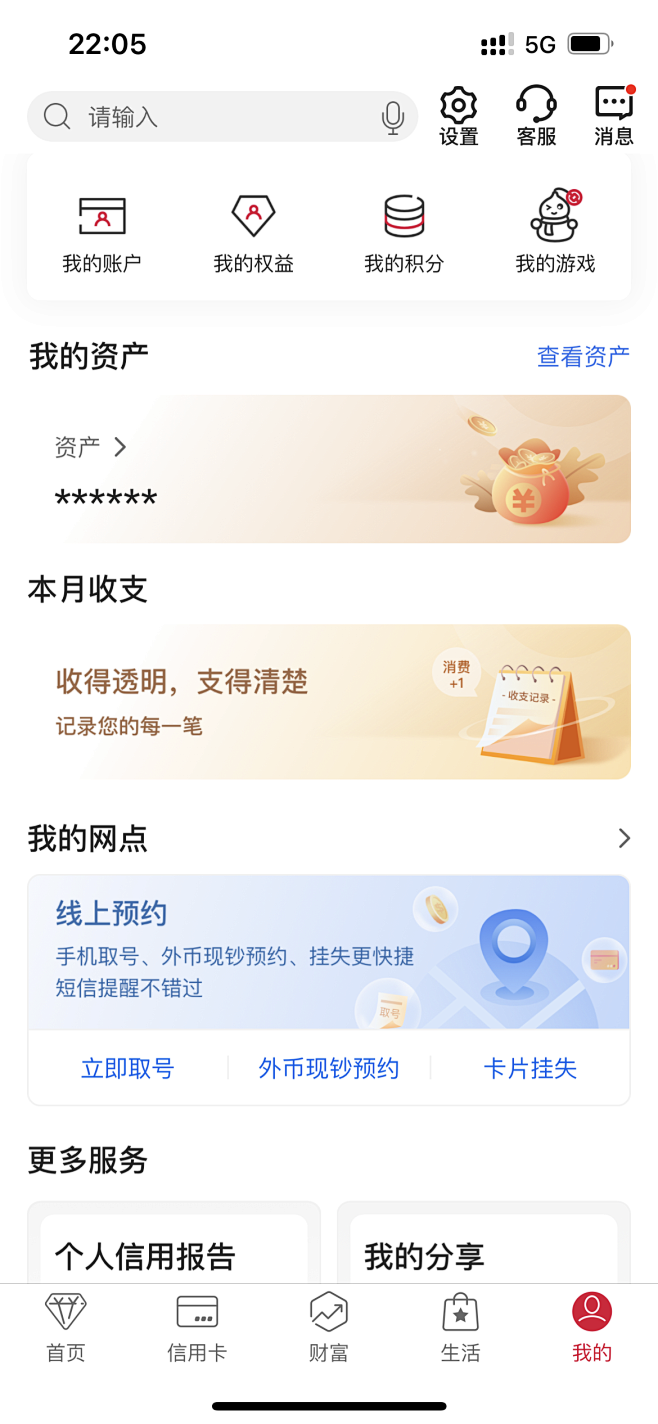The image size is (658, 1424).
Task: Tap the 查看资产 link
Action: point(583,356)
